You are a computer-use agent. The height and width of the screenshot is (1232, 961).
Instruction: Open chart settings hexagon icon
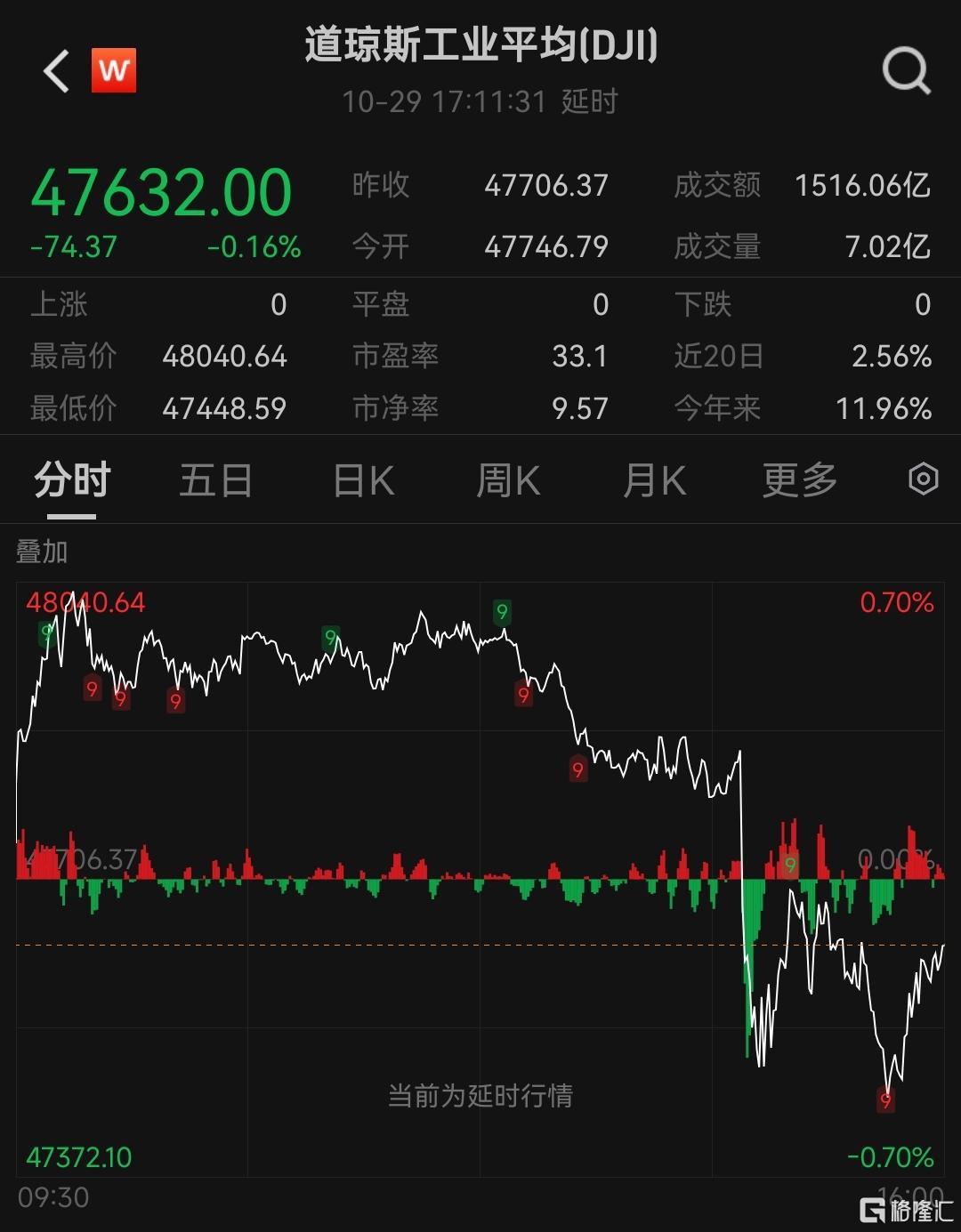(923, 479)
